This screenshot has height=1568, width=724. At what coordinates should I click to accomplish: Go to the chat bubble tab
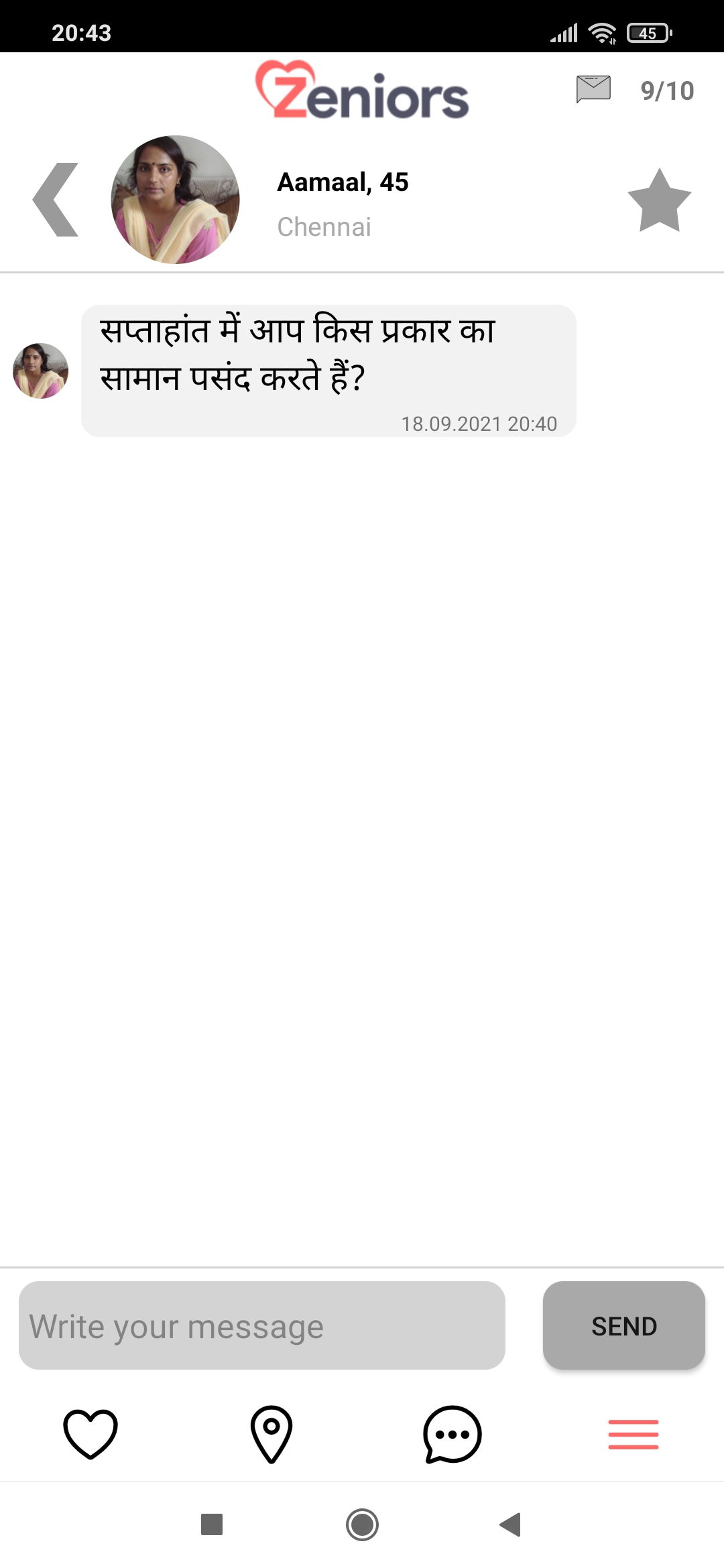pyautogui.click(x=452, y=1434)
